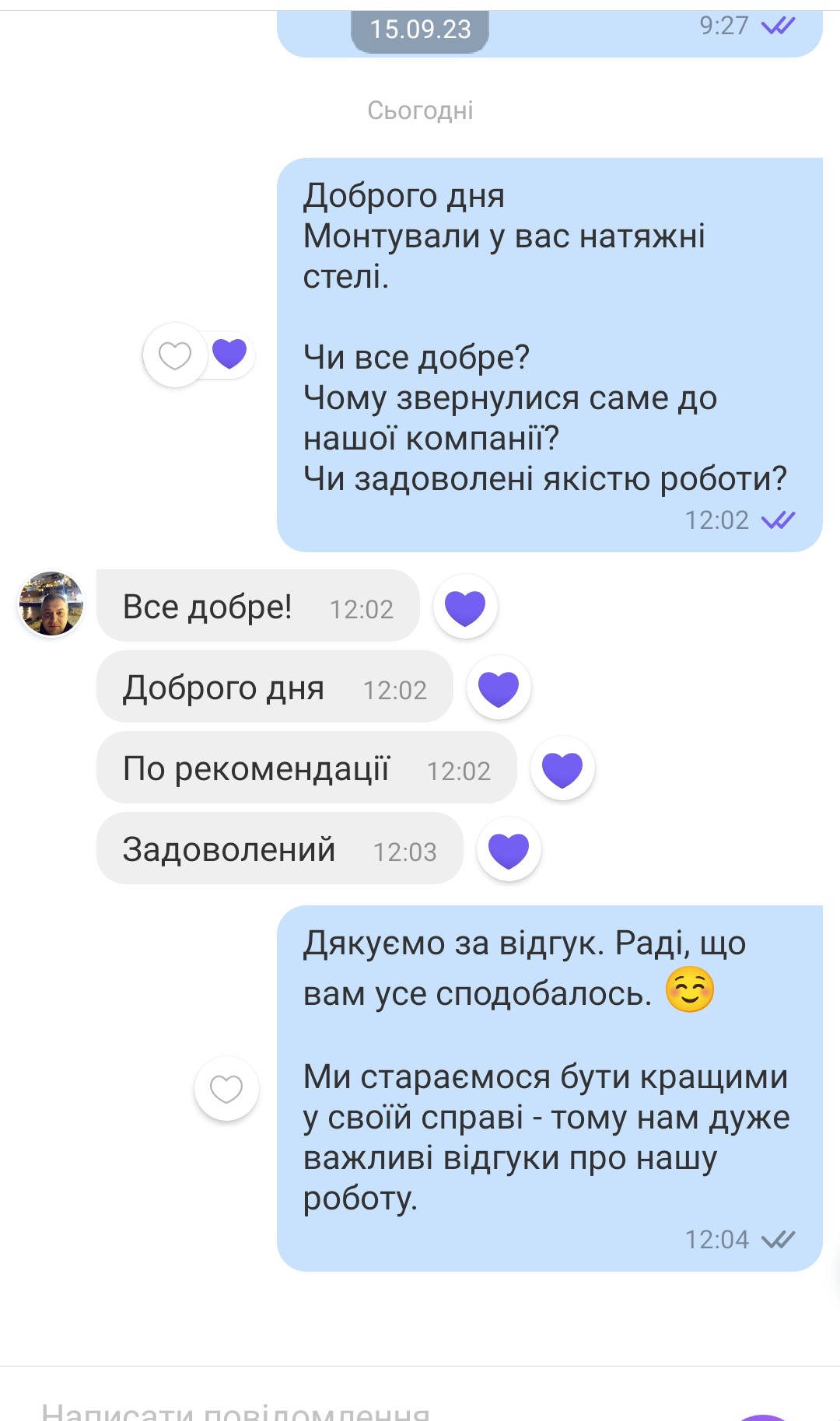Like the message asking about stretch ceilings
Screen dimensions: 840x1421
175,355
